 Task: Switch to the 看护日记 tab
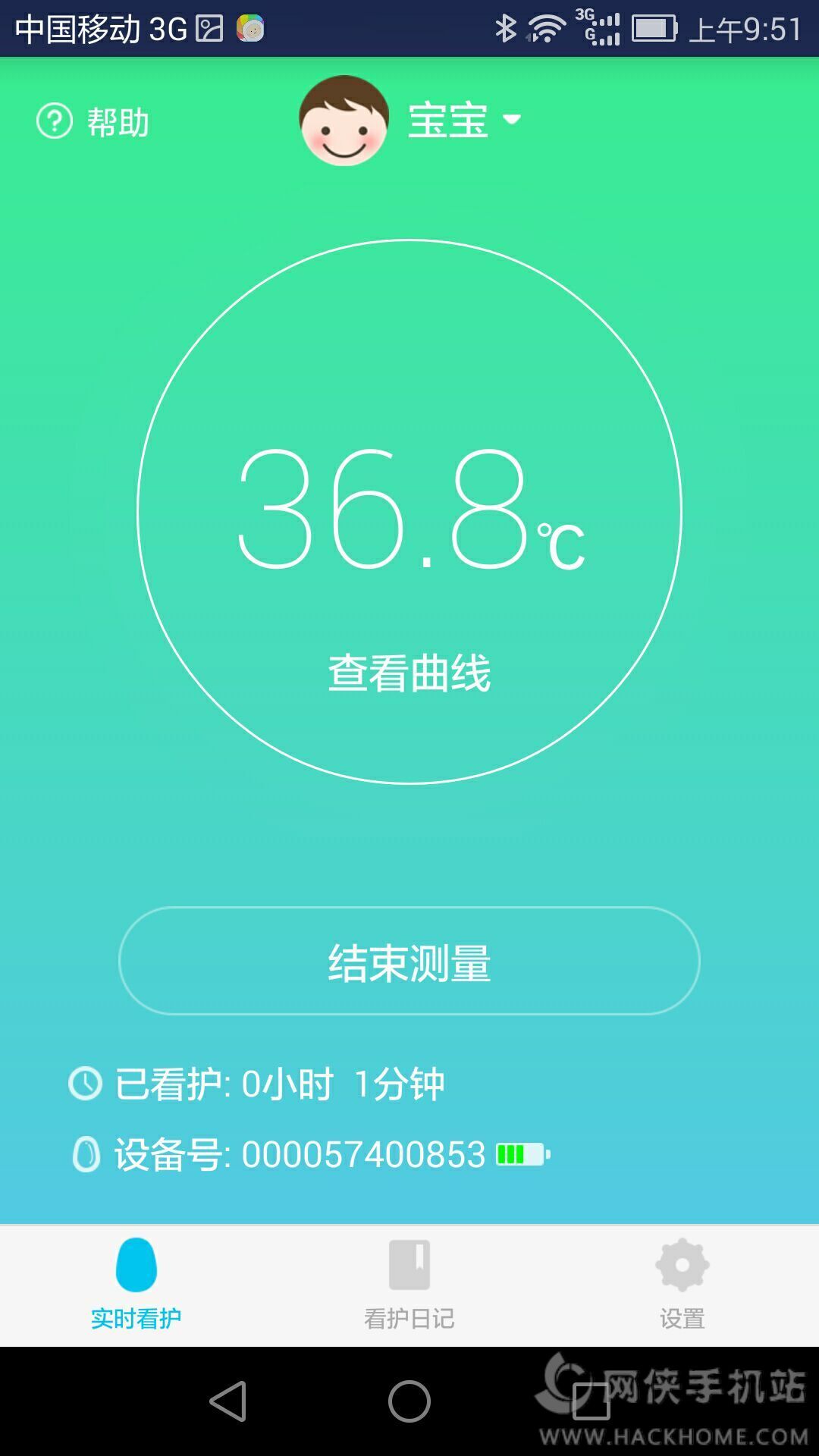(409, 1285)
